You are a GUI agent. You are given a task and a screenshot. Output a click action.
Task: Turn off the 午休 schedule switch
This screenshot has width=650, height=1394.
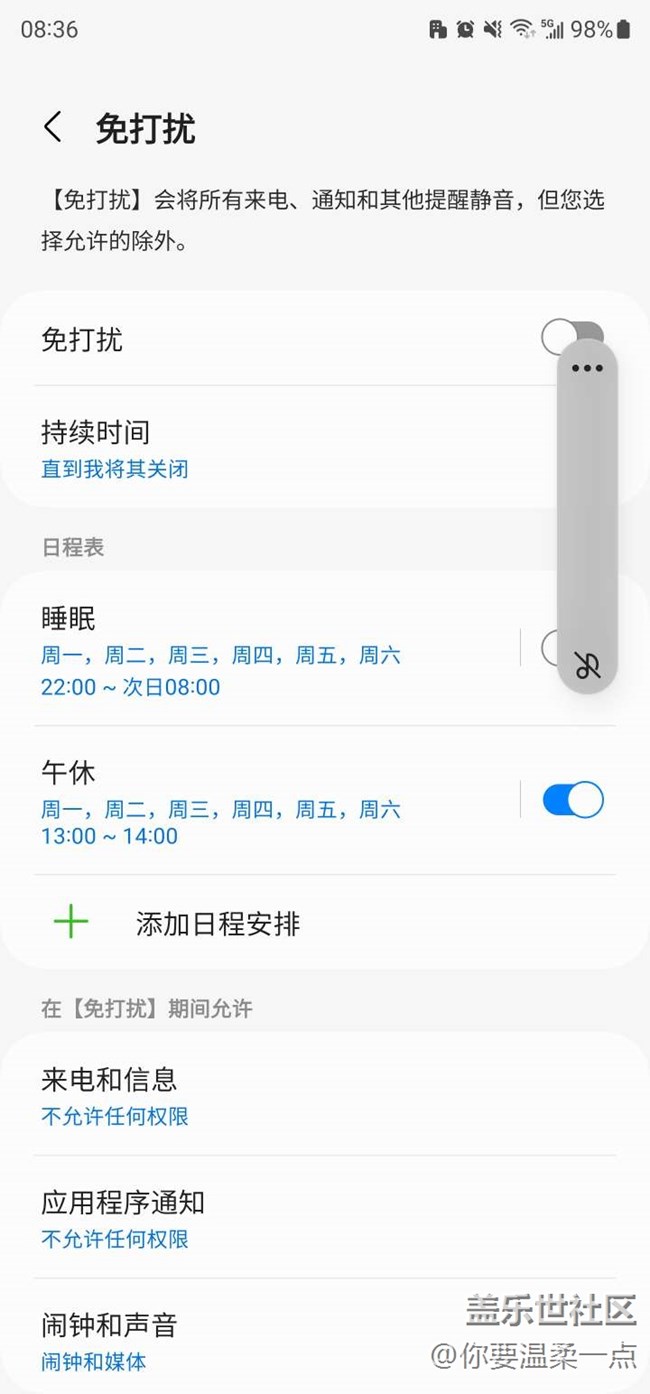pyautogui.click(x=573, y=800)
